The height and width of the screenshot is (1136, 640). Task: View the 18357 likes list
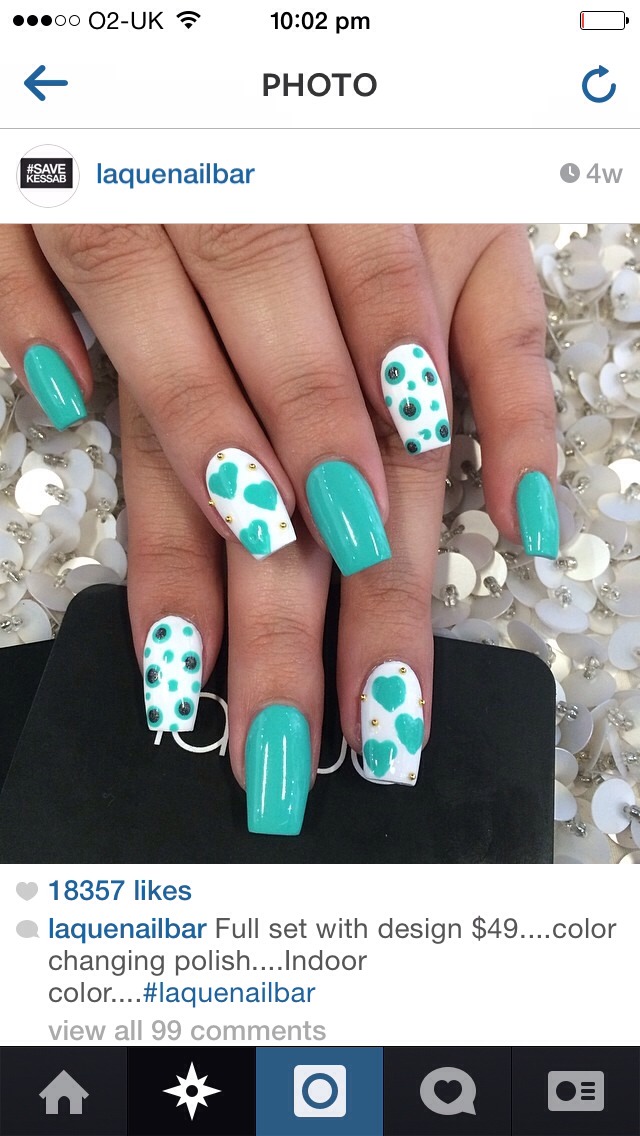120,890
